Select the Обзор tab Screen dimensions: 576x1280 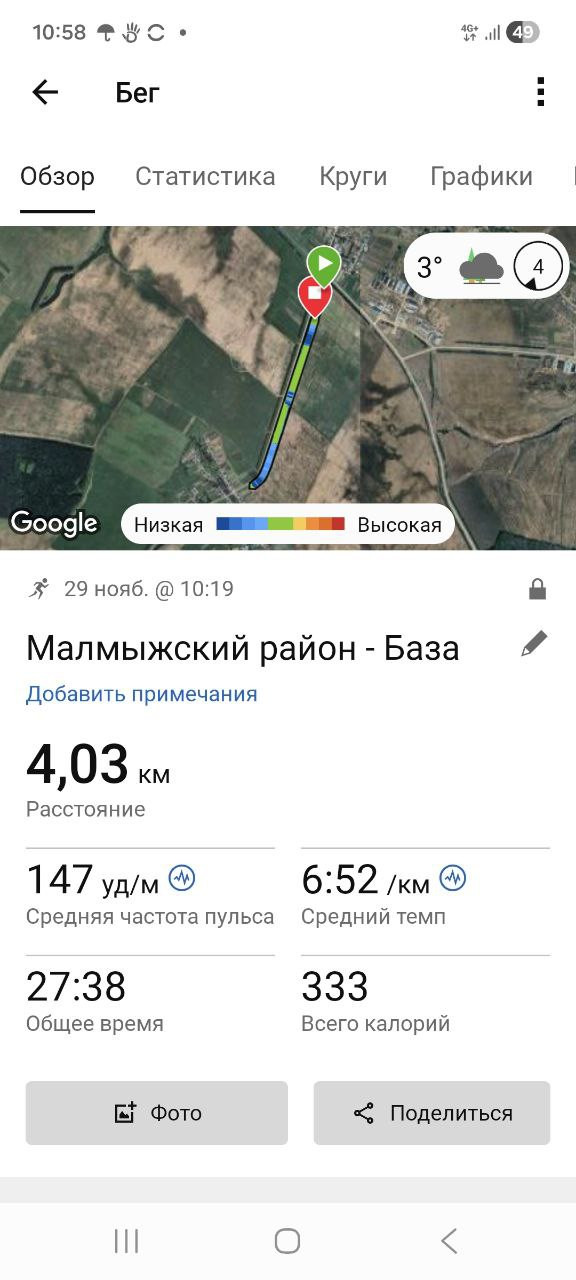pos(57,177)
